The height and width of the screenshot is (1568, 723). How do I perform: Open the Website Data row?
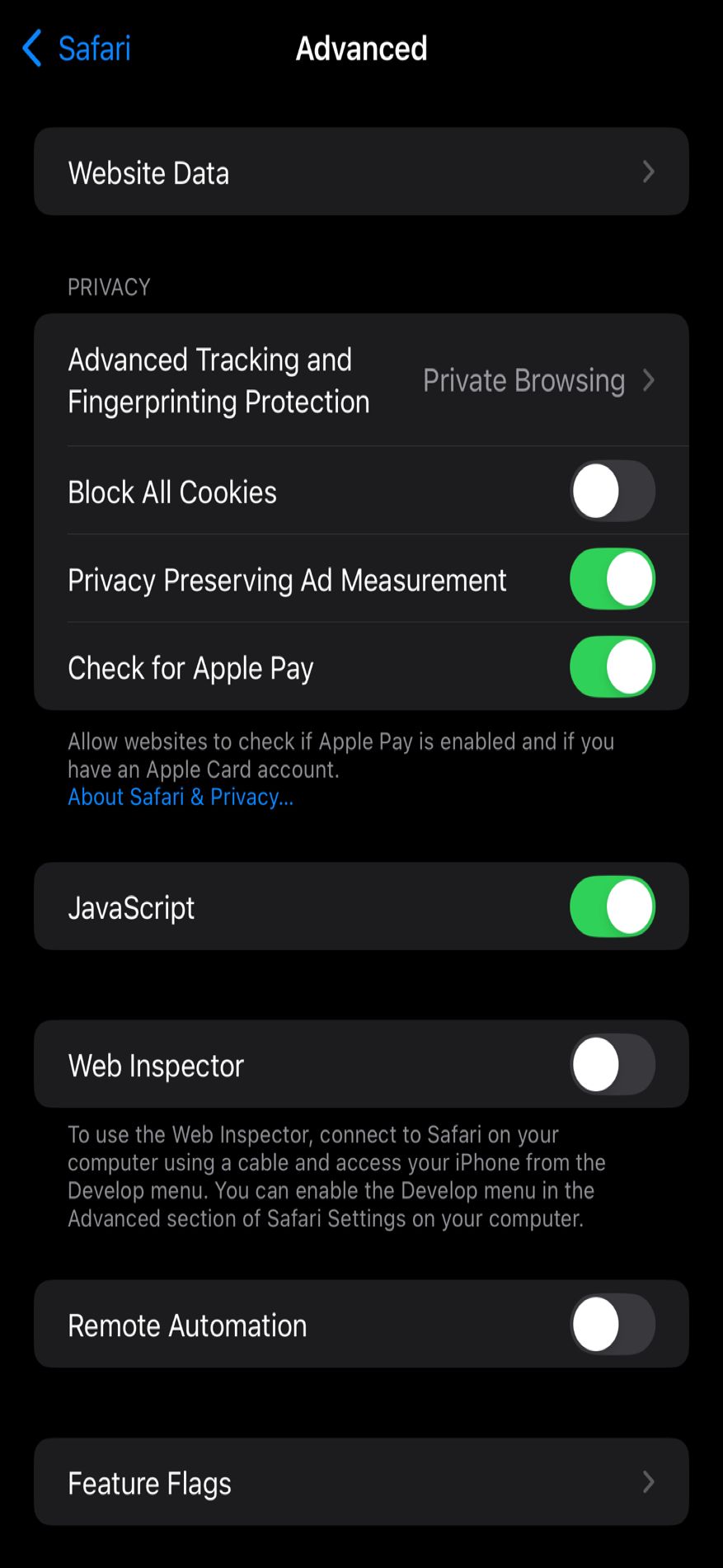click(361, 172)
